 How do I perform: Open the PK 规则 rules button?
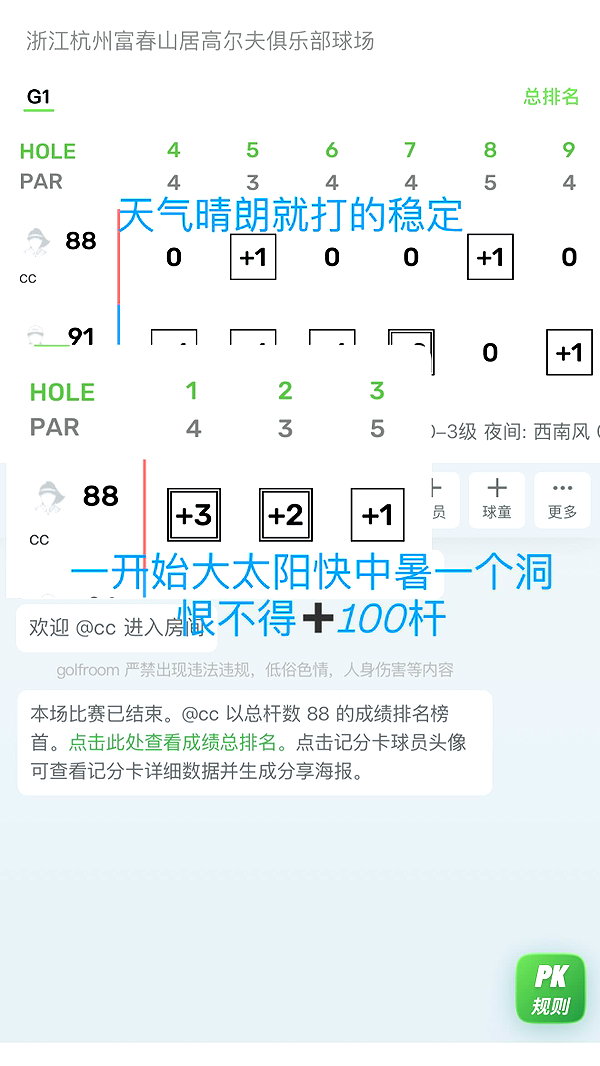tap(550, 988)
